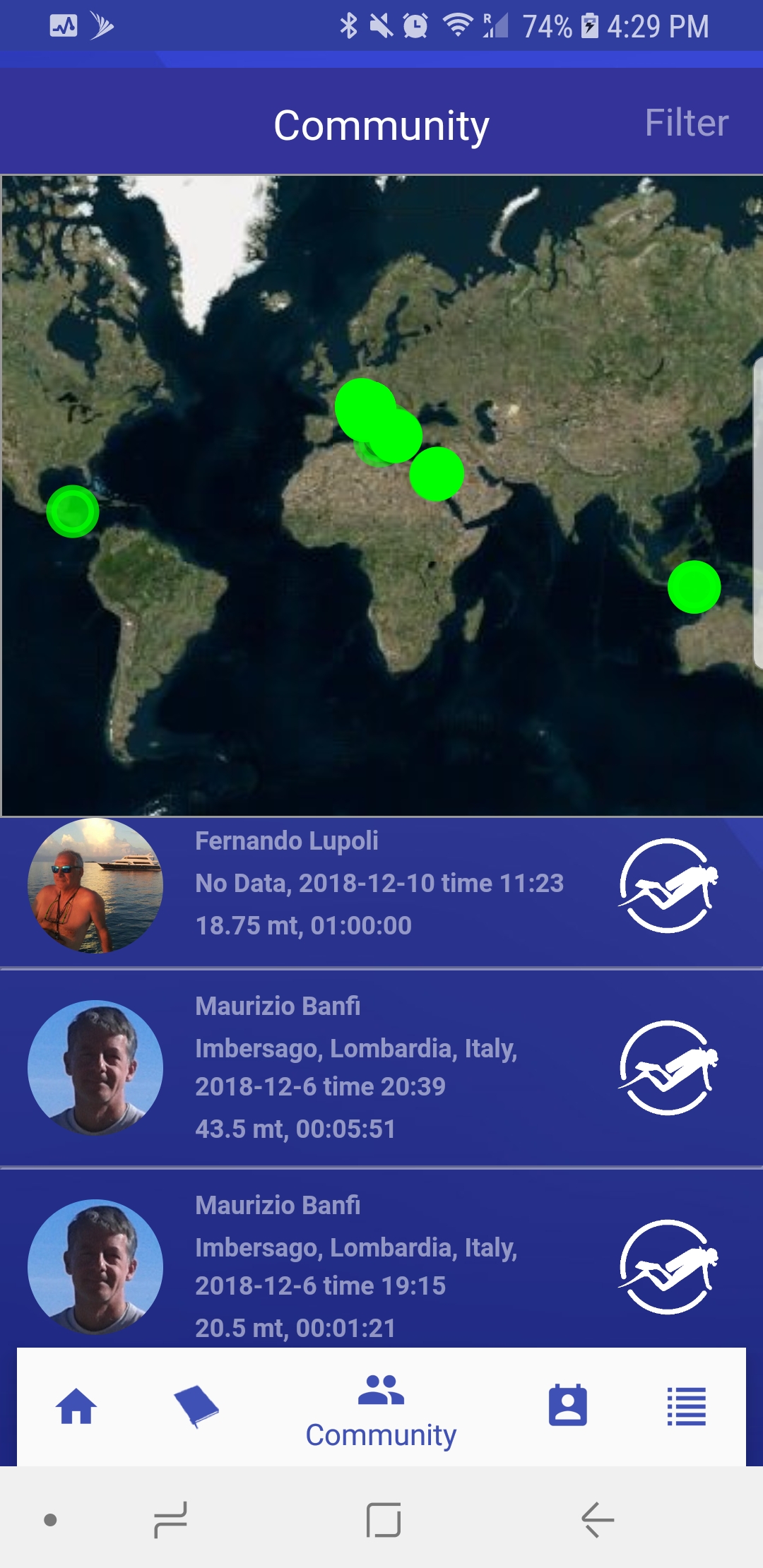Open the recent apps view
The width and height of the screenshot is (763, 1568).
tap(170, 1519)
